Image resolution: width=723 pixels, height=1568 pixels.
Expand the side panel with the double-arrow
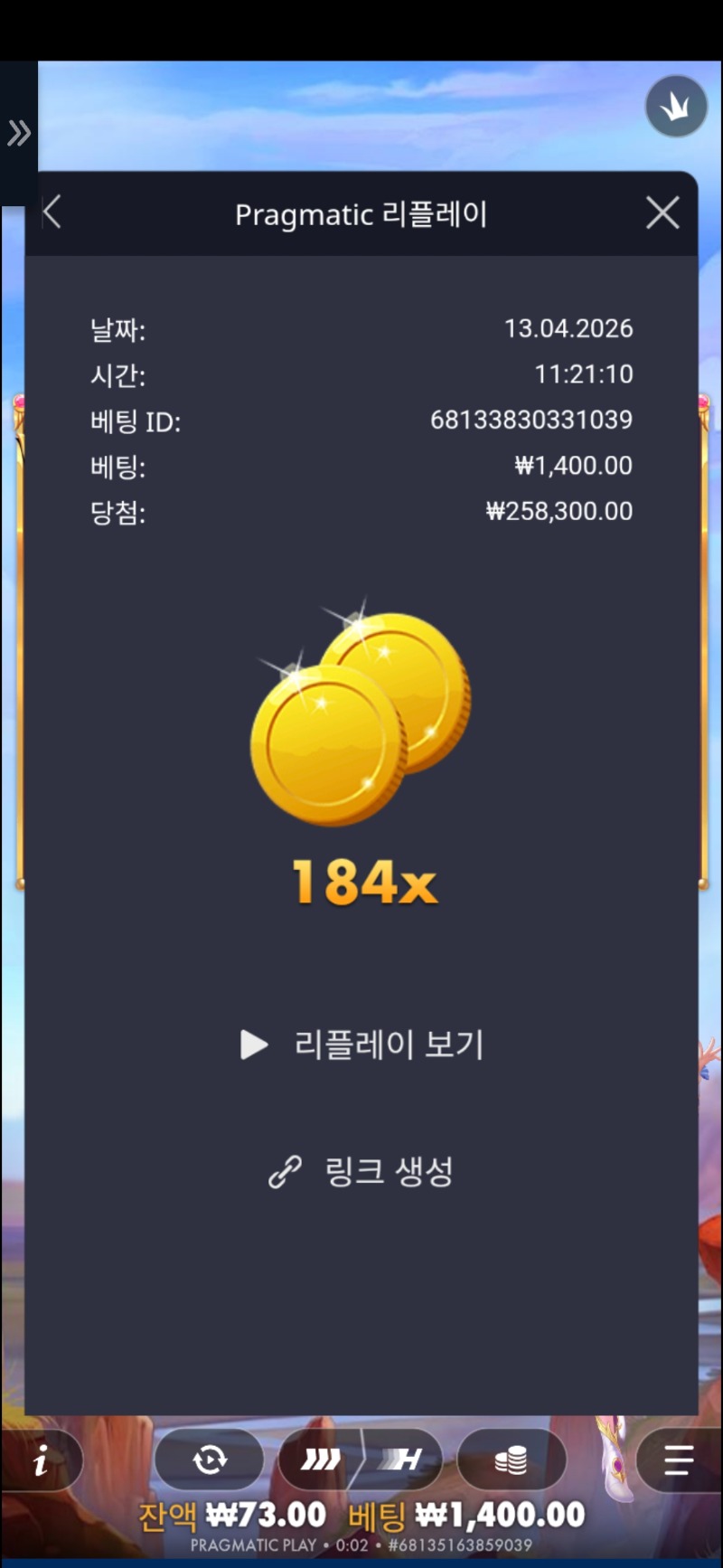18,134
